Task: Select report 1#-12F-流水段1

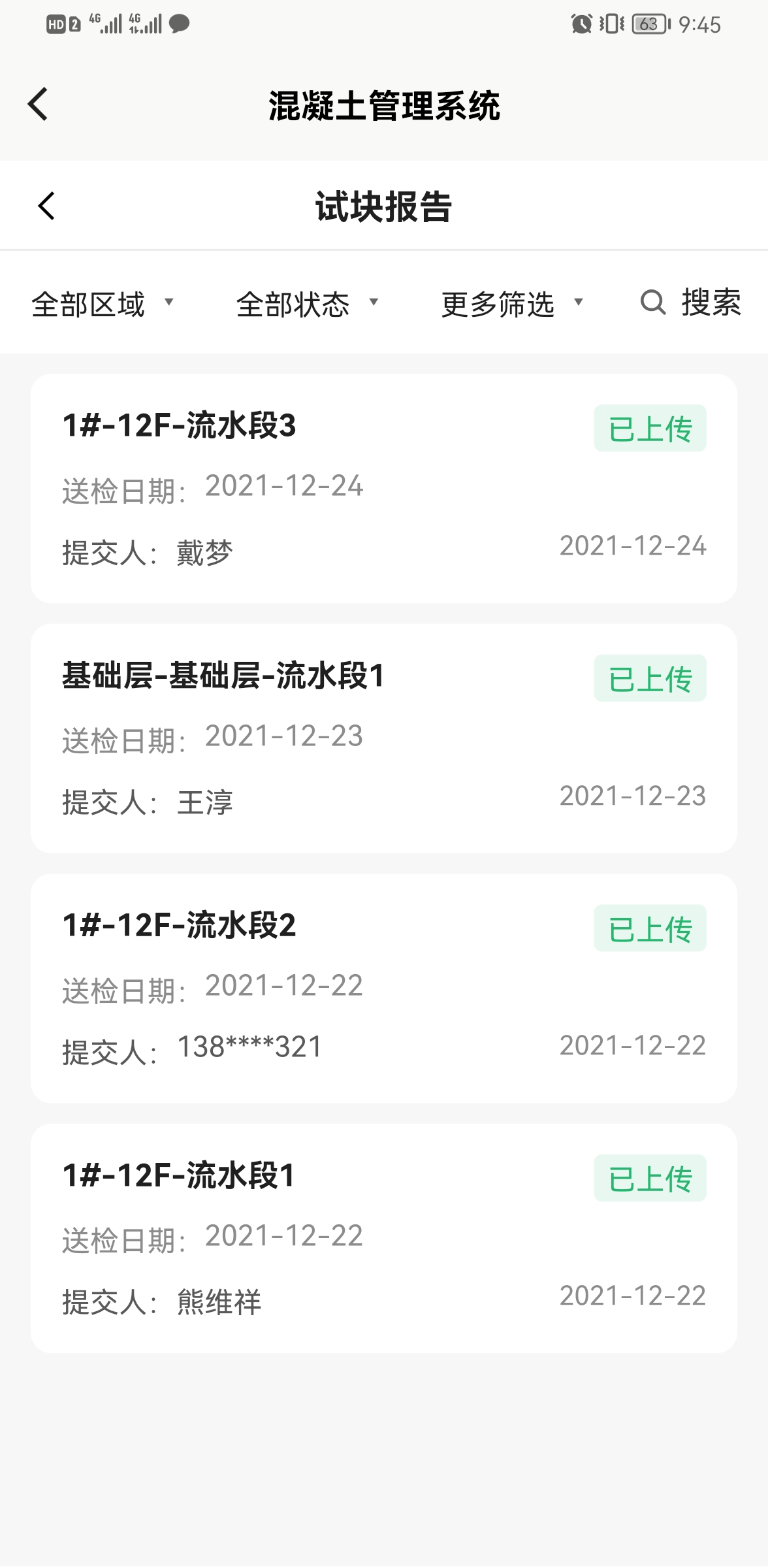Action: pyautogui.click(x=383, y=1238)
